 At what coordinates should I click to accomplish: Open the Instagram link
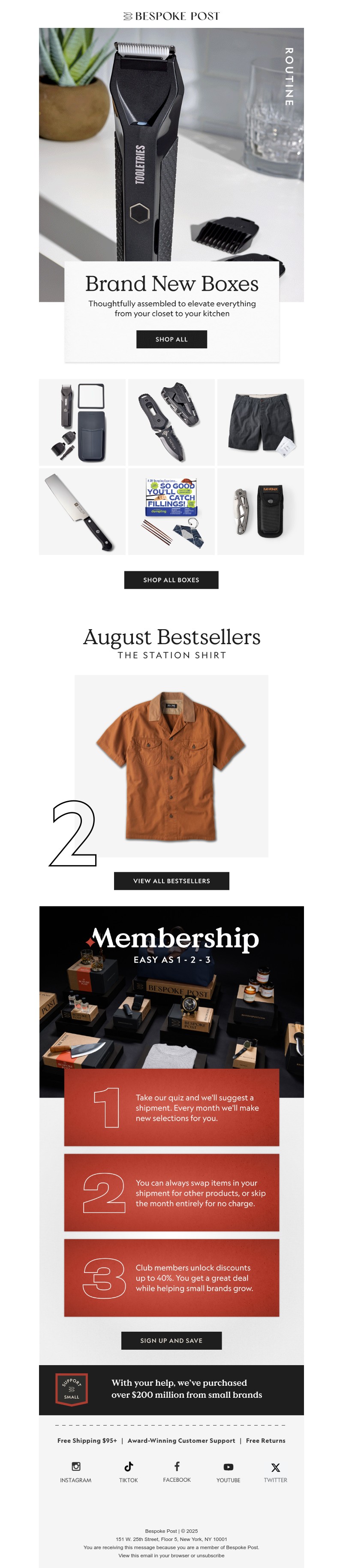pos(75,1472)
